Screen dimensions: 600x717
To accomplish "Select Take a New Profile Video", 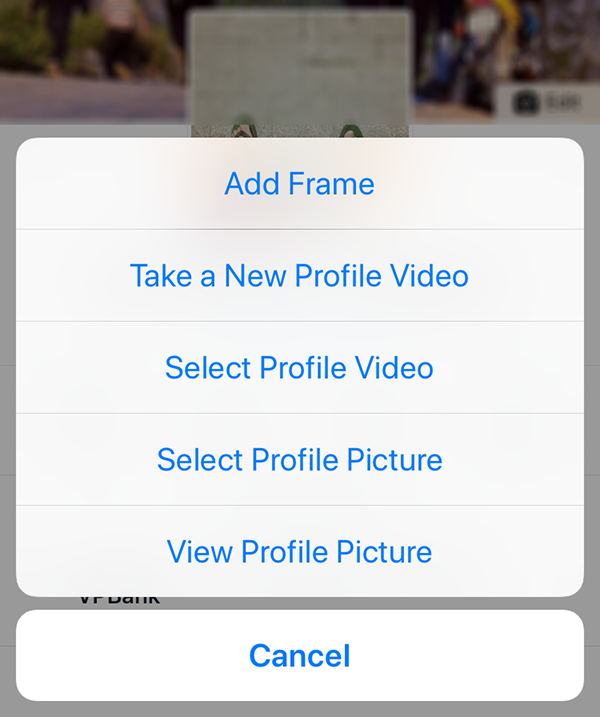I will tap(299, 275).
